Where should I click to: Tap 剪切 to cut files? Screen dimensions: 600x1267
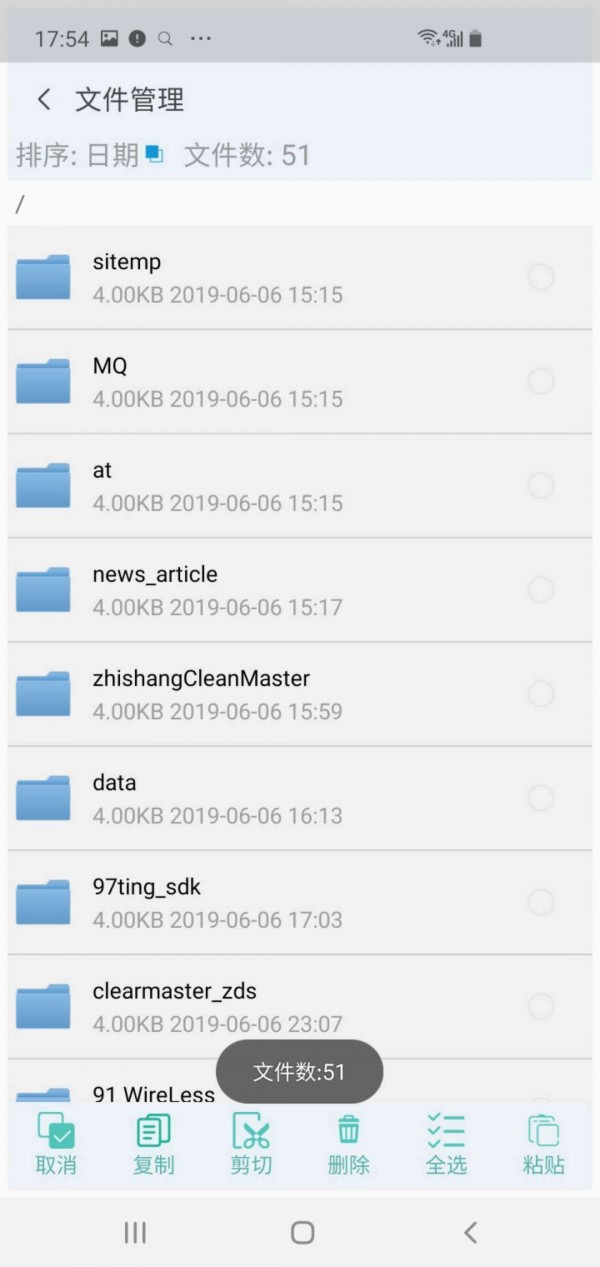point(251,1144)
